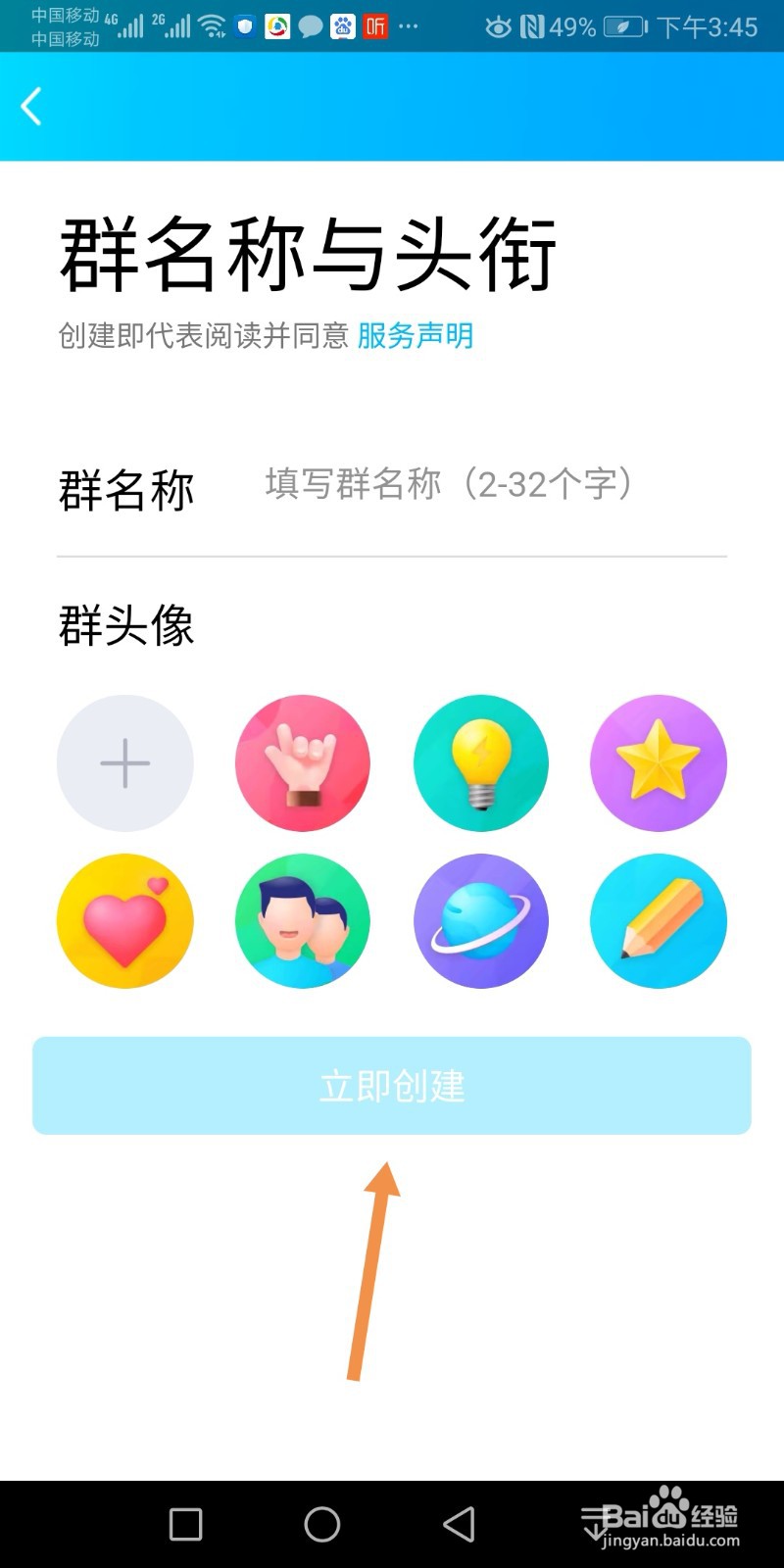Viewport: 784px width, 1568px height.
Task: Open the NFC icon in the status bar
Action: tap(534, 28)
